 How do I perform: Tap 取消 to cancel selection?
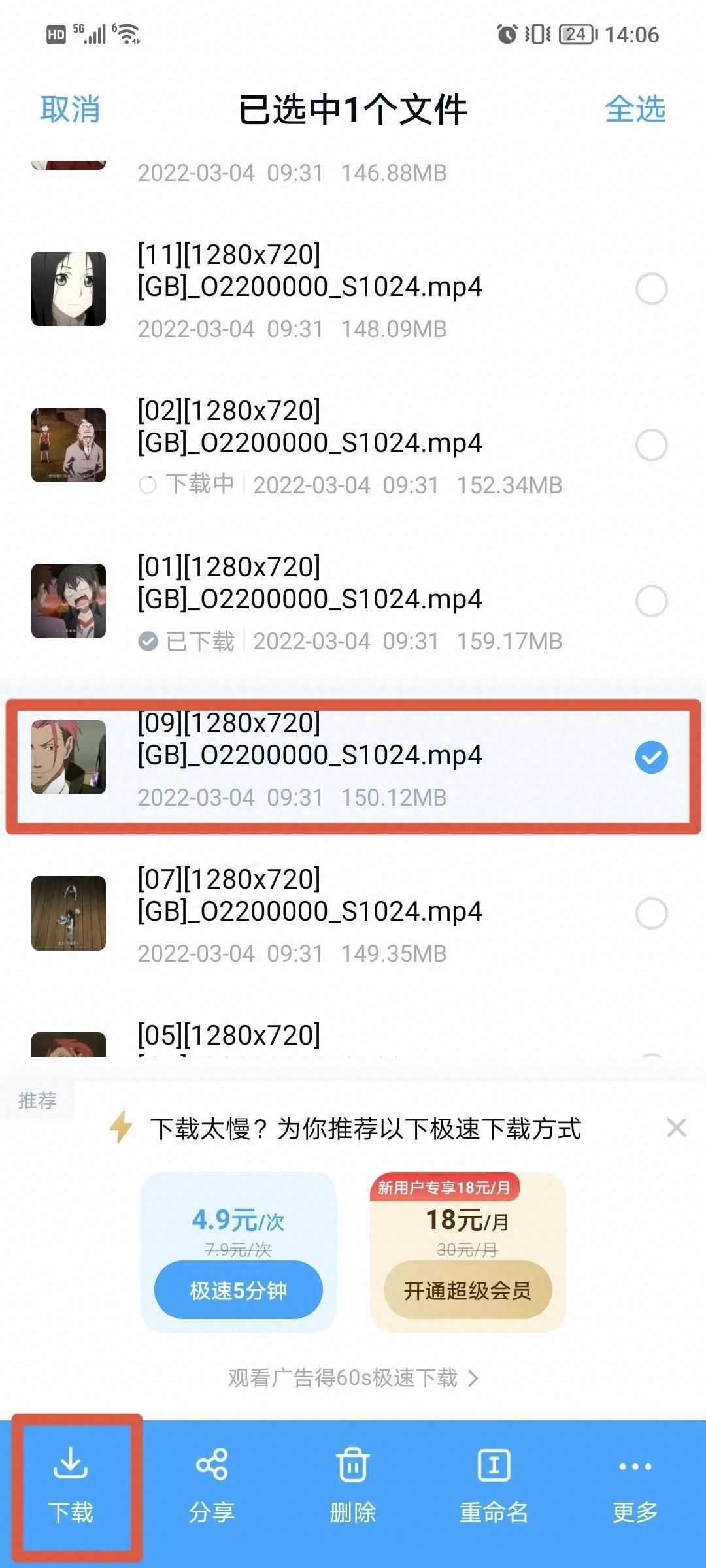coord(70,109)
